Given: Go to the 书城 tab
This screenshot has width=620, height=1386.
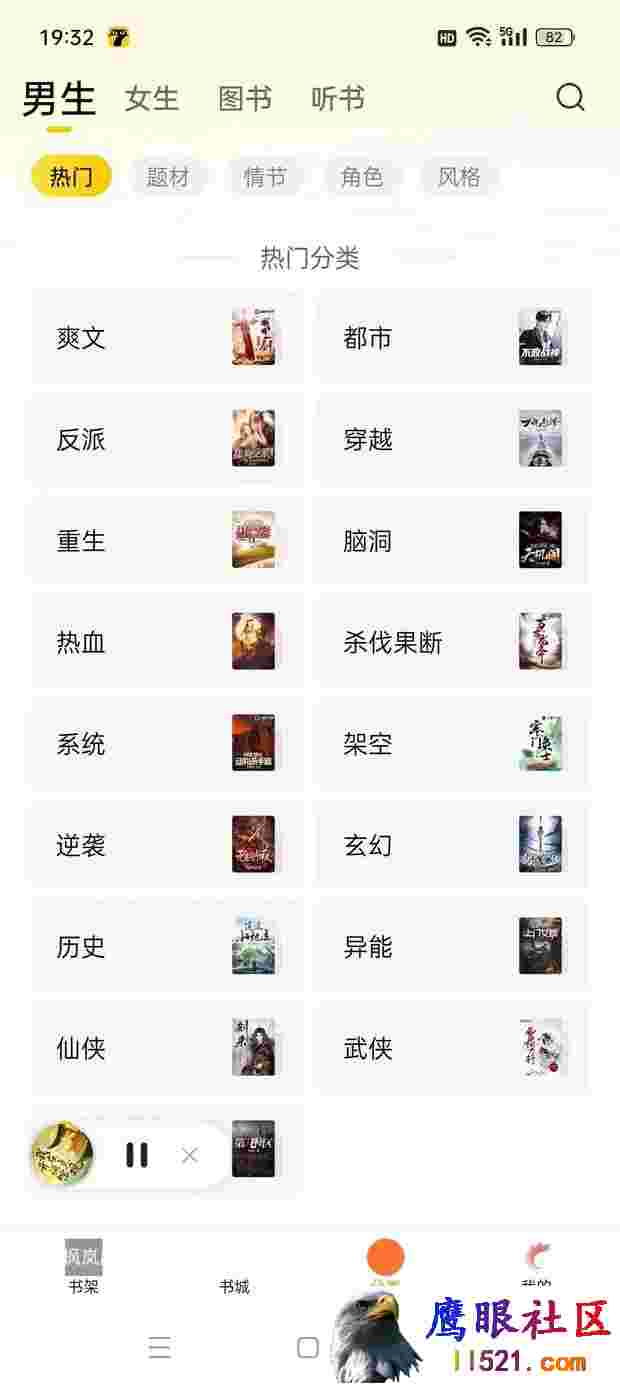Looking at the screenshot, I should click(x=234, y=1267).
